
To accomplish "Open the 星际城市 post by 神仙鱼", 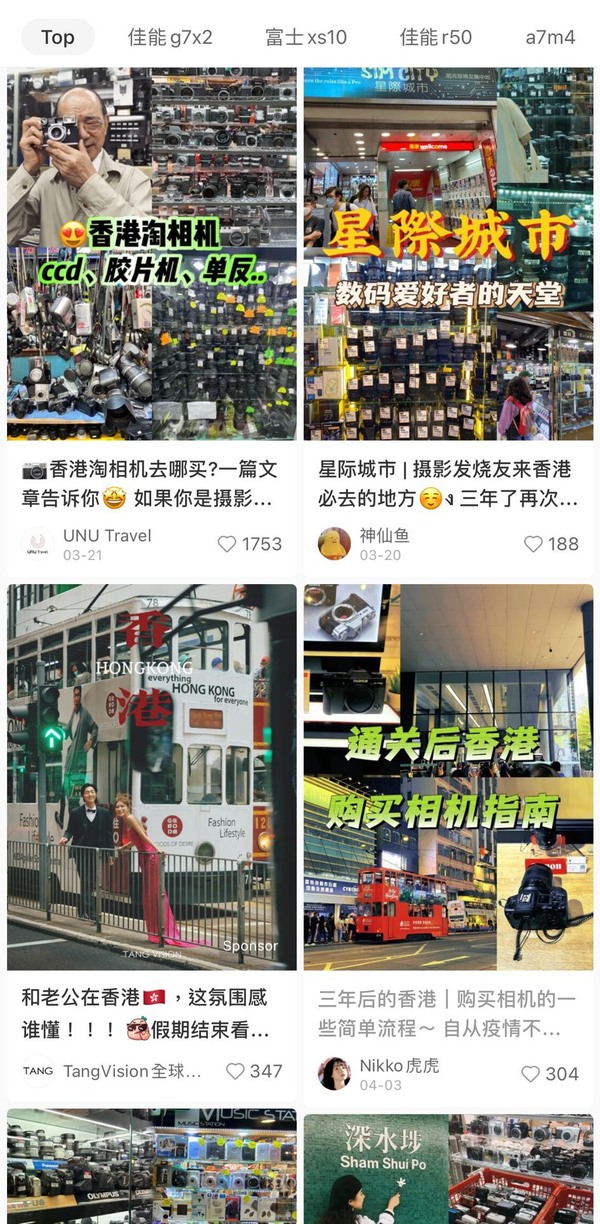I will click(x=448, y=254).
